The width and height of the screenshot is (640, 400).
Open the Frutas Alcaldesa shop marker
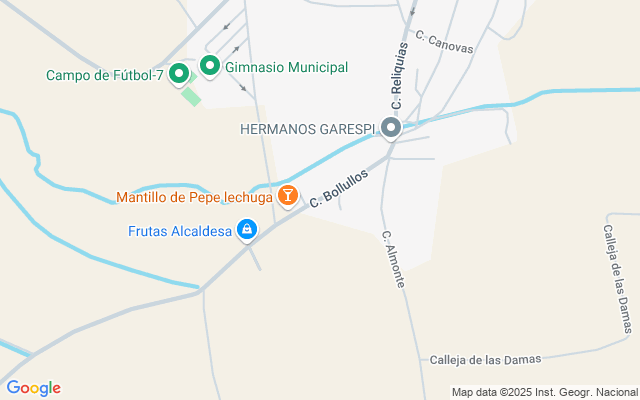click(x=246, y=231)
